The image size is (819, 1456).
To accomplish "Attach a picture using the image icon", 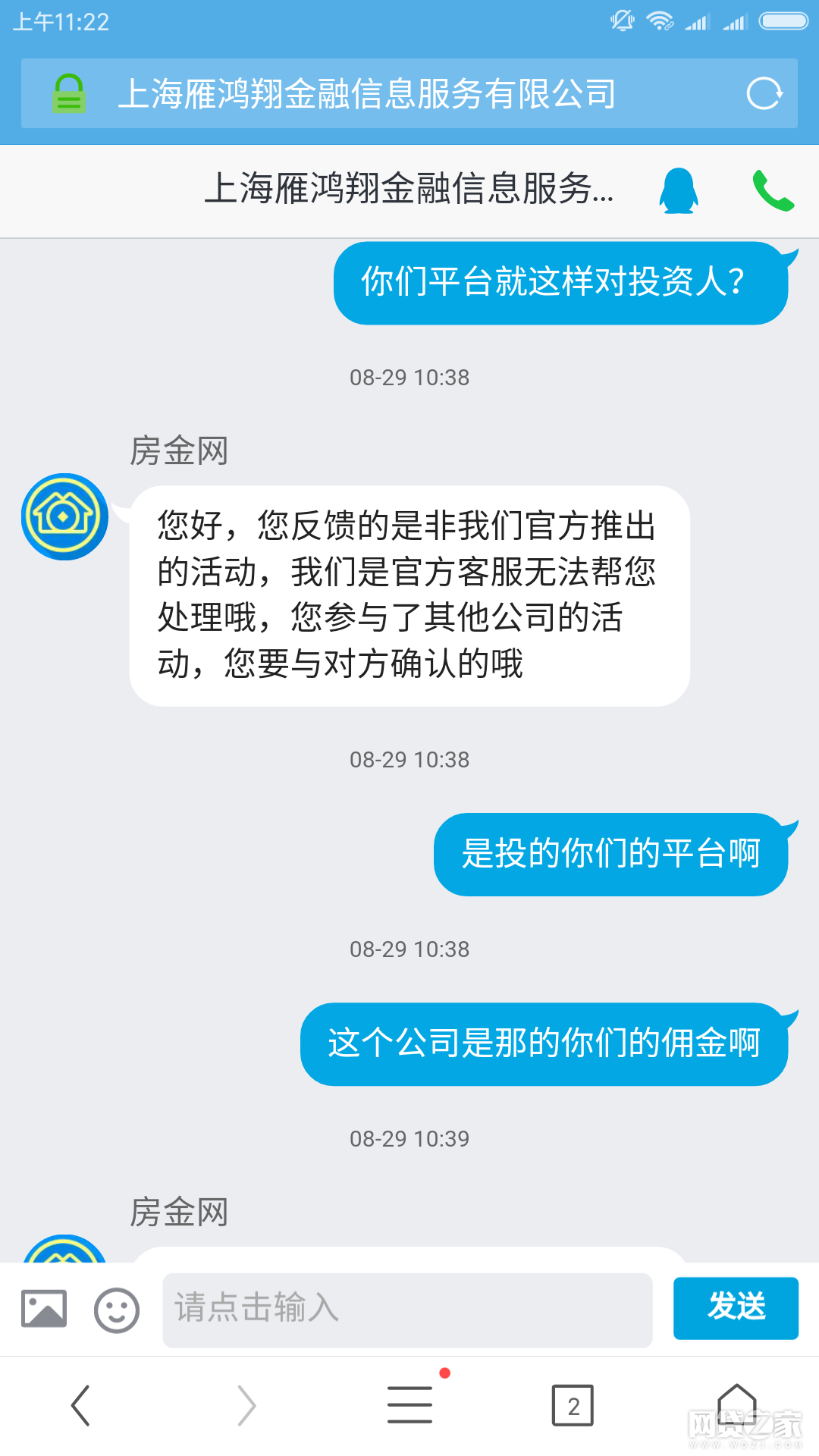I will (x=44, y=1309).
